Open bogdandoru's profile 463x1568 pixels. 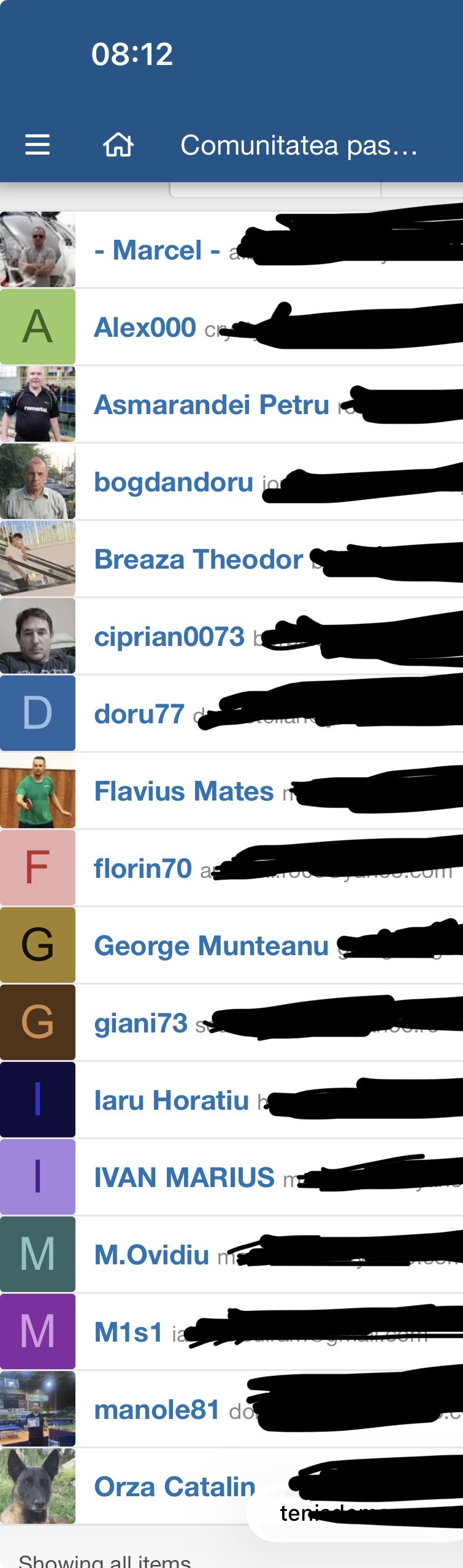coord(174,482)
